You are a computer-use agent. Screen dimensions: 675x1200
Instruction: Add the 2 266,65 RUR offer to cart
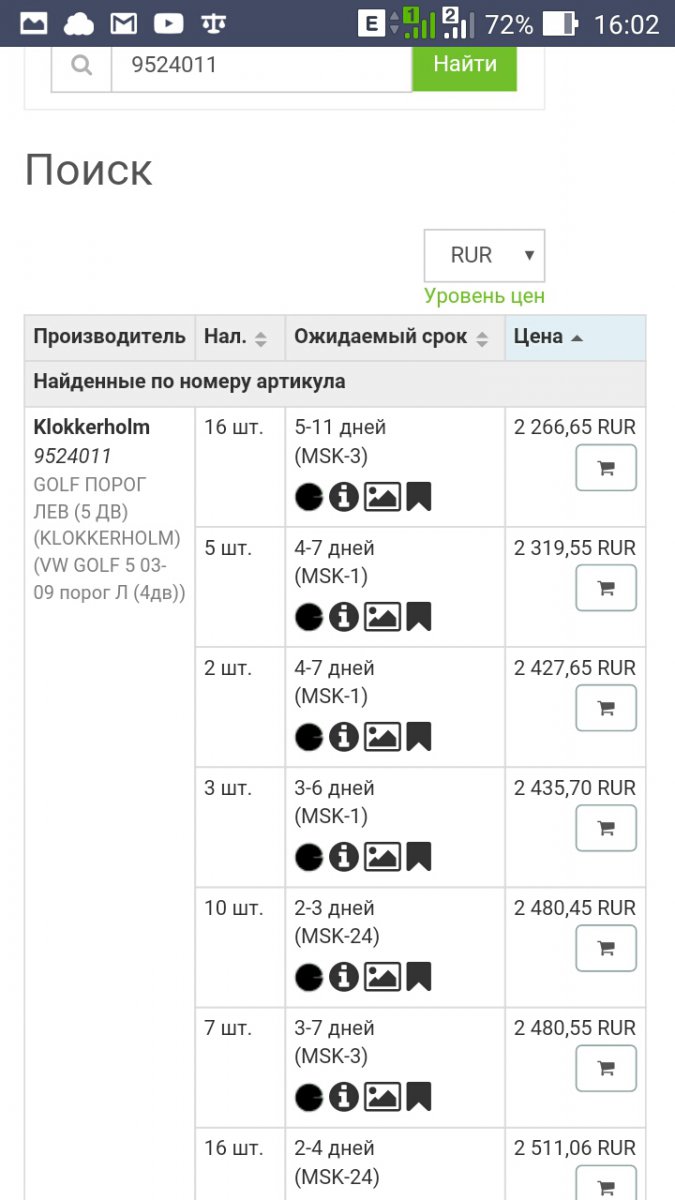coord(606,468)
